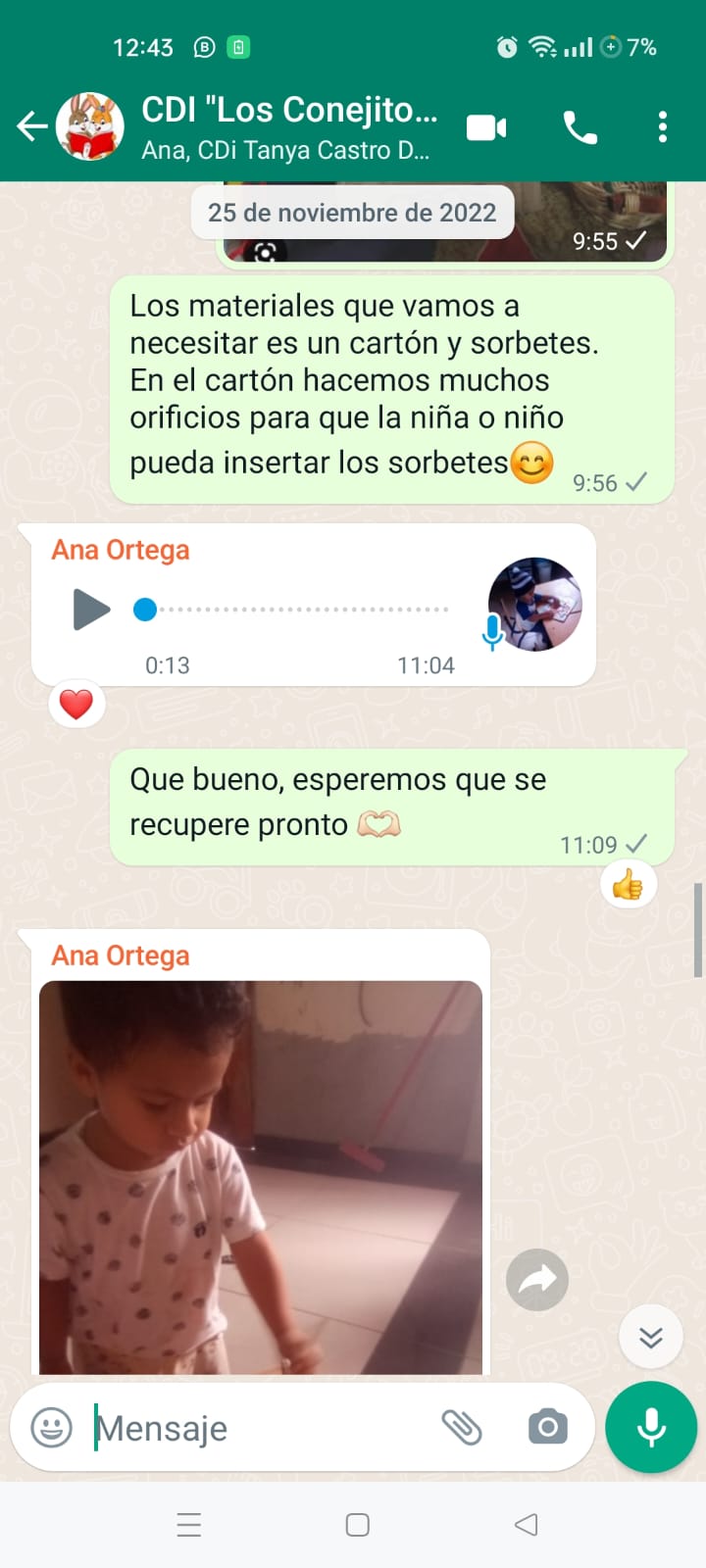Image resolution: width=706 pixels, height=1568 pixels.
Task: Tap the system home button
Action: 357,1525
